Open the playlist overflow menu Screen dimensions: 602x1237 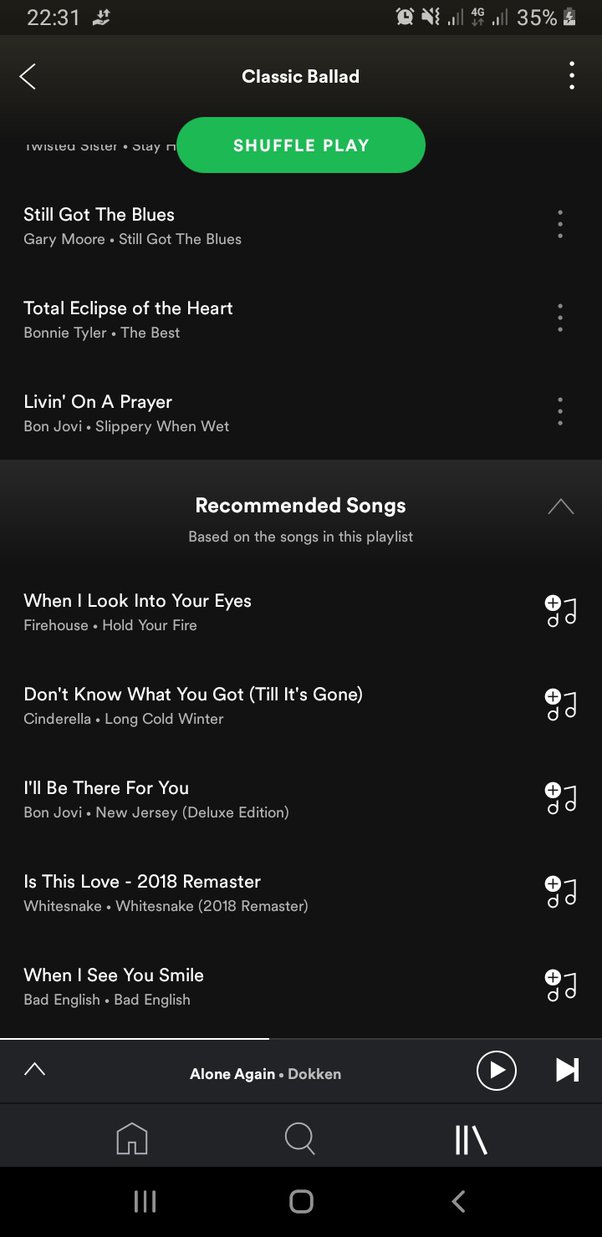pyautogui.click(x=571, y=76)
